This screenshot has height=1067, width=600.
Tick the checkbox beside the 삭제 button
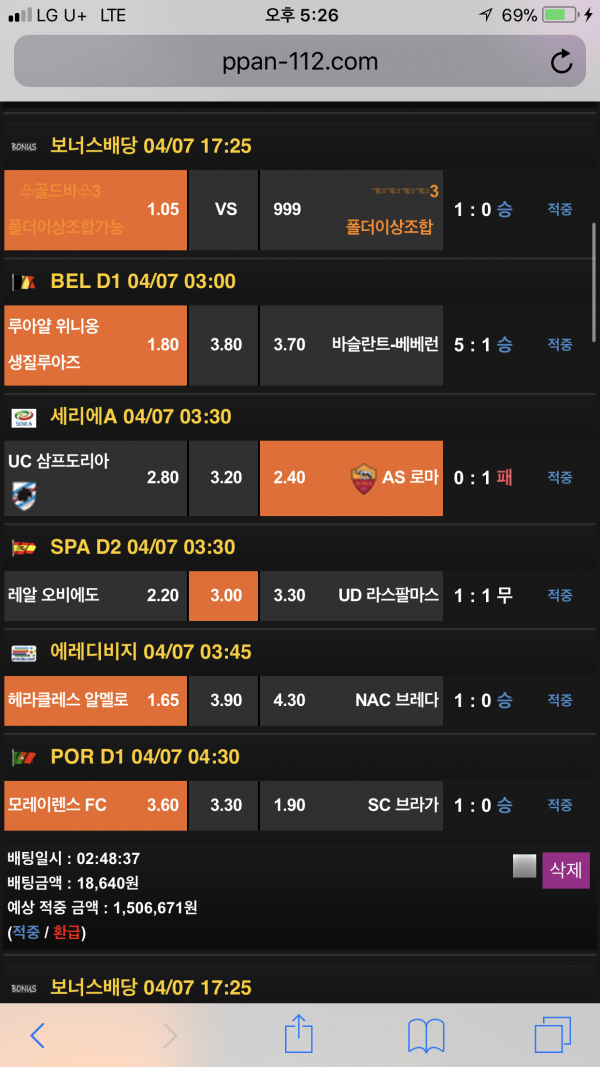click(x=525, y=866)
